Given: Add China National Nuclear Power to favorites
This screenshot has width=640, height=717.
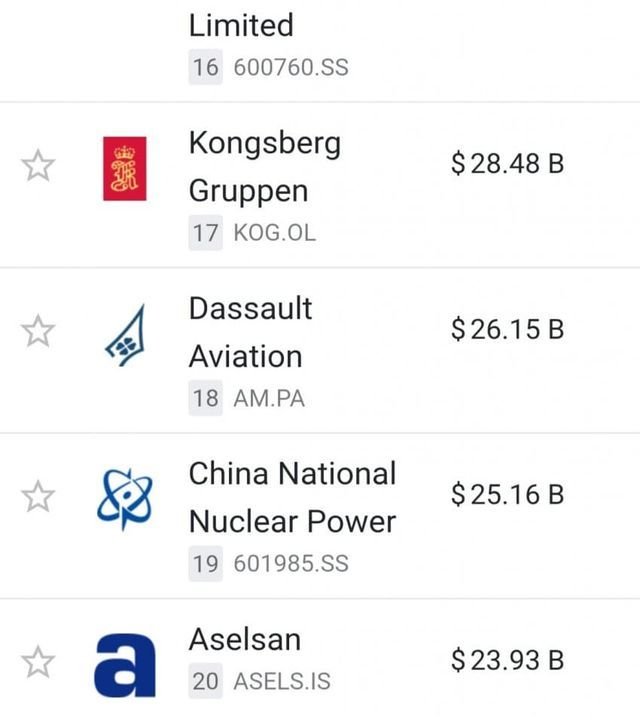Looking at the screenshot, I should pos(38,495).
